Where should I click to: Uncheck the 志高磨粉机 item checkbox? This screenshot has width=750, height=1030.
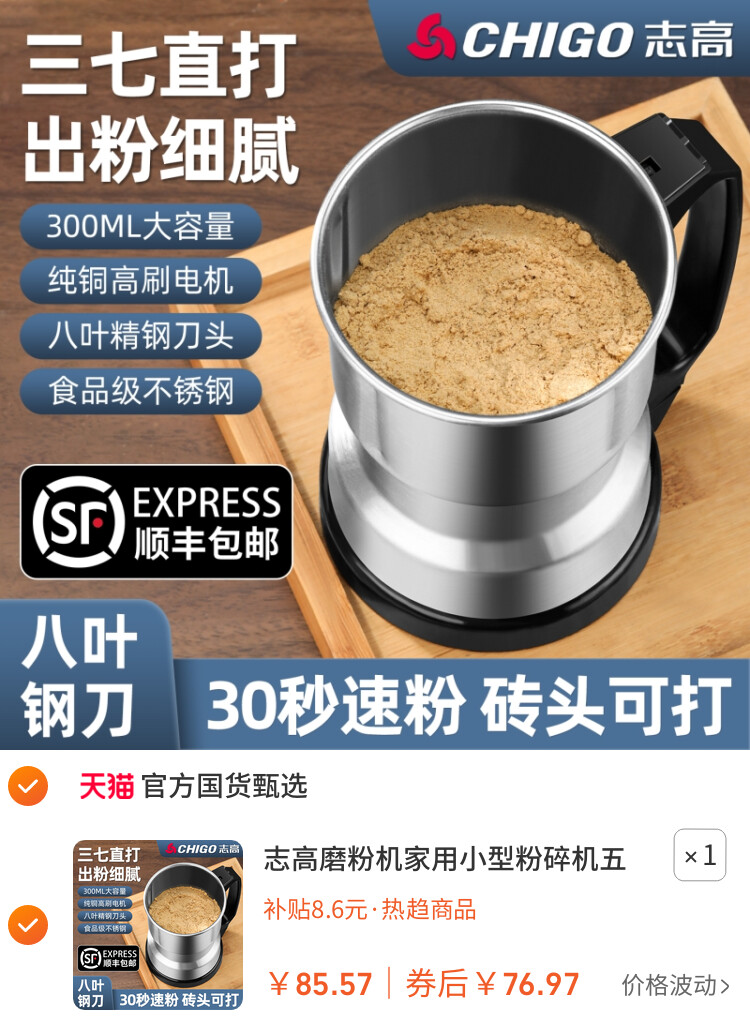point(28,925)
